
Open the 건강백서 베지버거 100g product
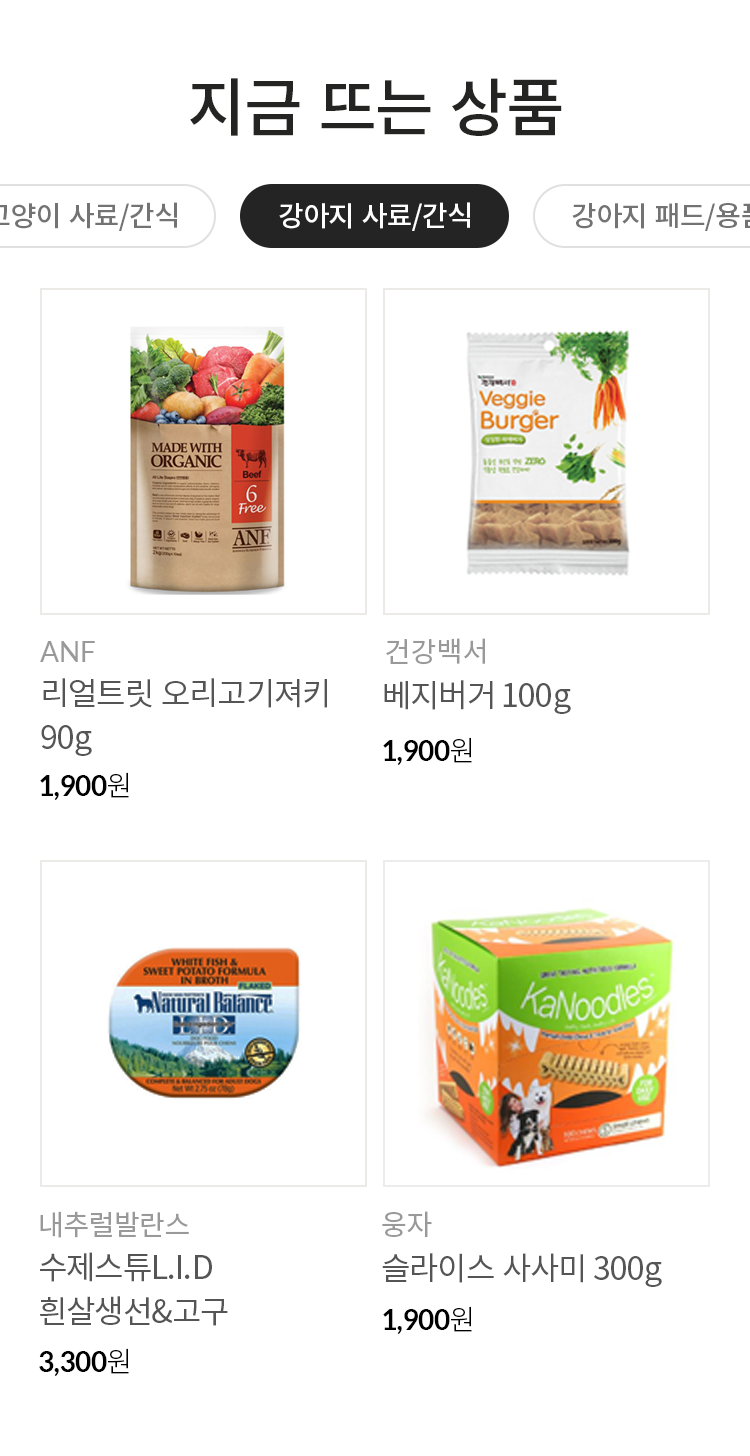[546, 452]
